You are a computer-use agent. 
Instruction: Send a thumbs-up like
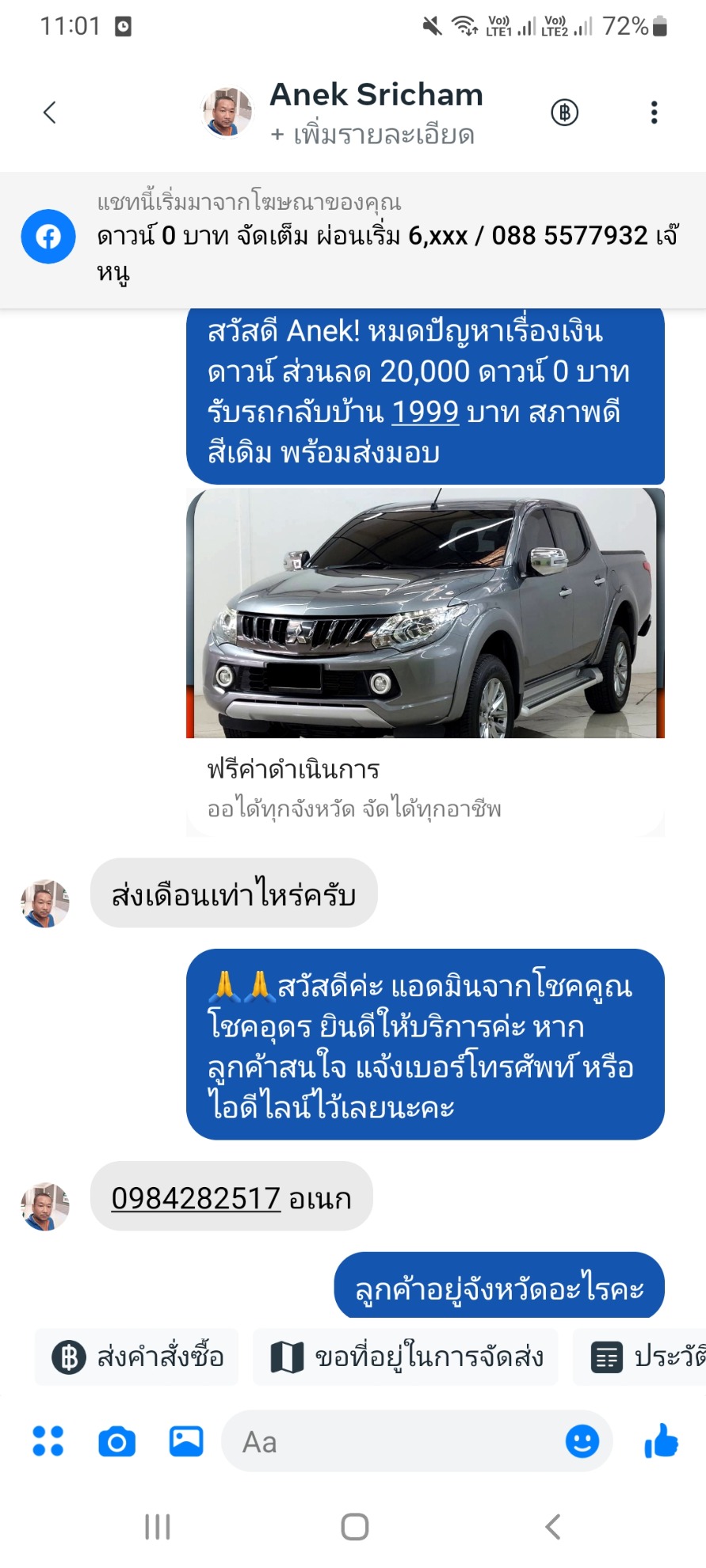pos(662,1441)
